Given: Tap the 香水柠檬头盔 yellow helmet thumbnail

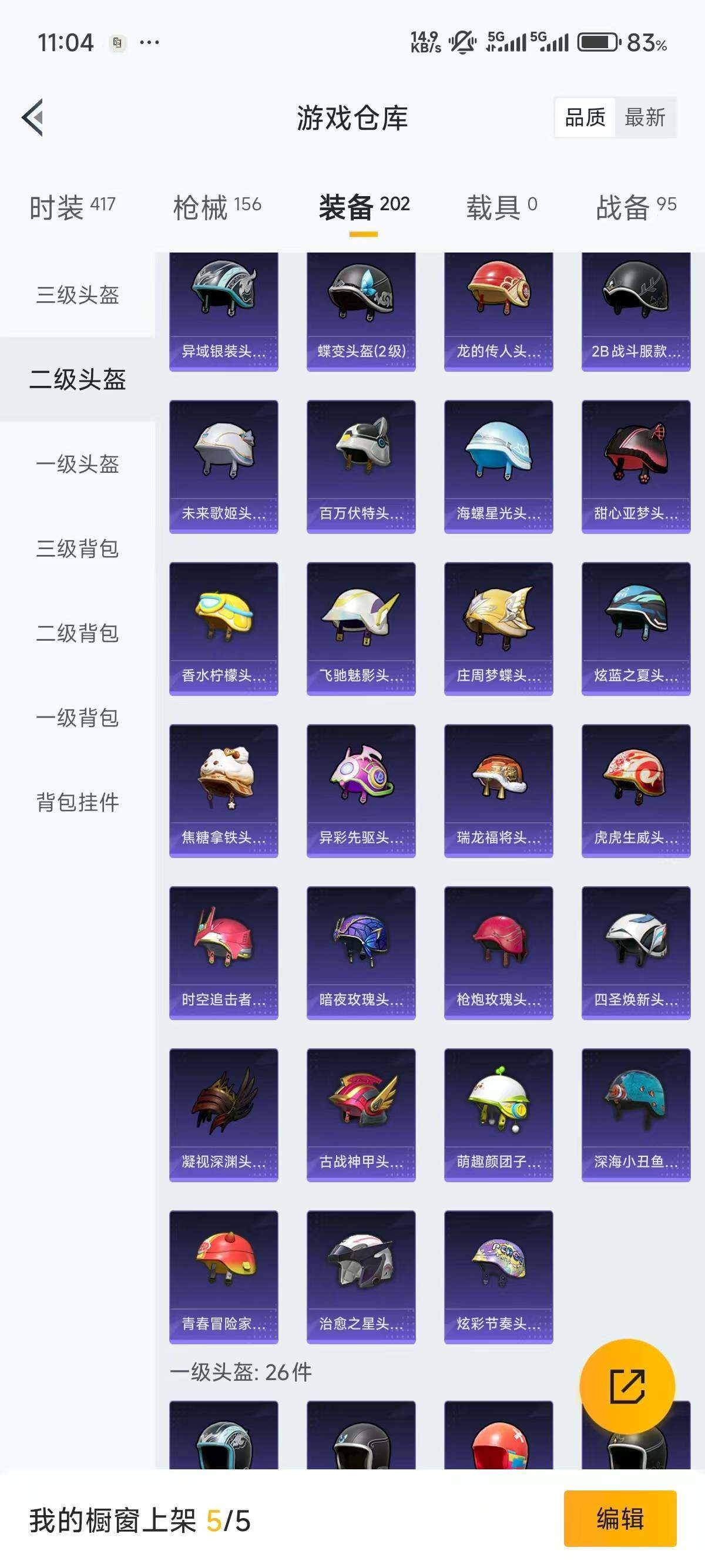Looking at the screenshot, I should click(x=223, y=630).
